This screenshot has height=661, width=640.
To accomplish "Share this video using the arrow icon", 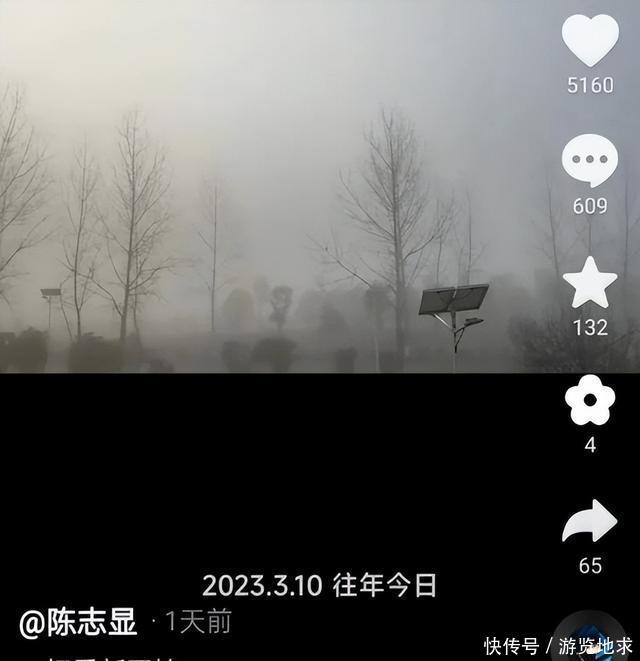I will (x=590, y=523).
